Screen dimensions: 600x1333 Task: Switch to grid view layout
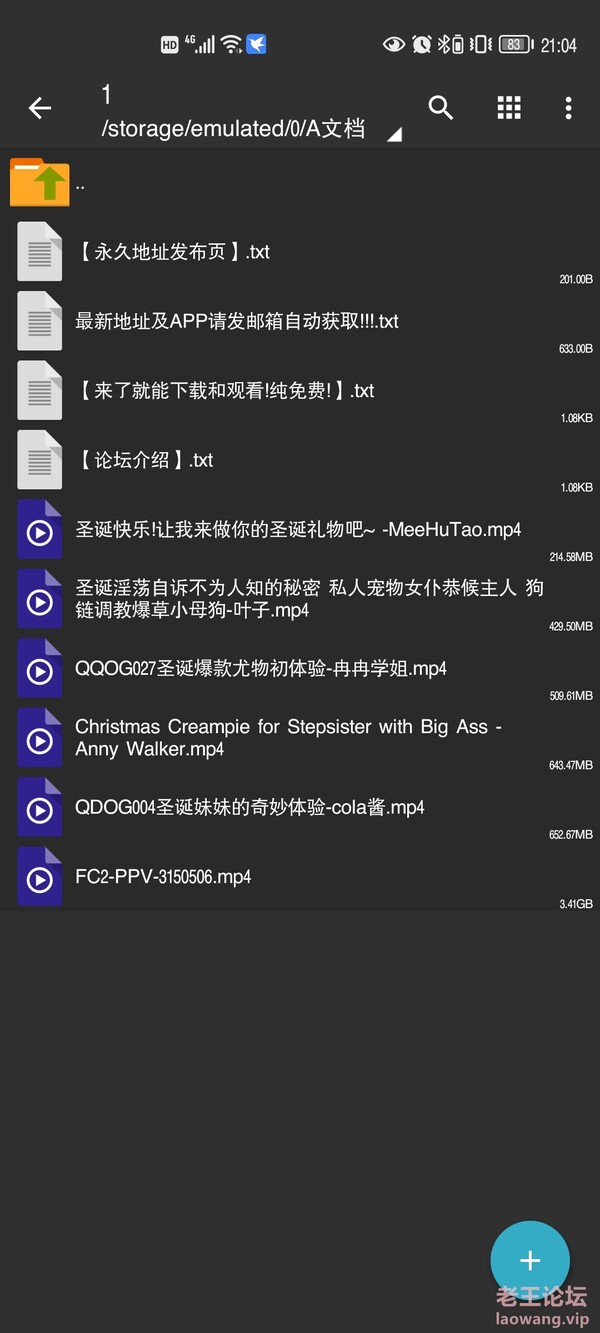tap(509, 108)
